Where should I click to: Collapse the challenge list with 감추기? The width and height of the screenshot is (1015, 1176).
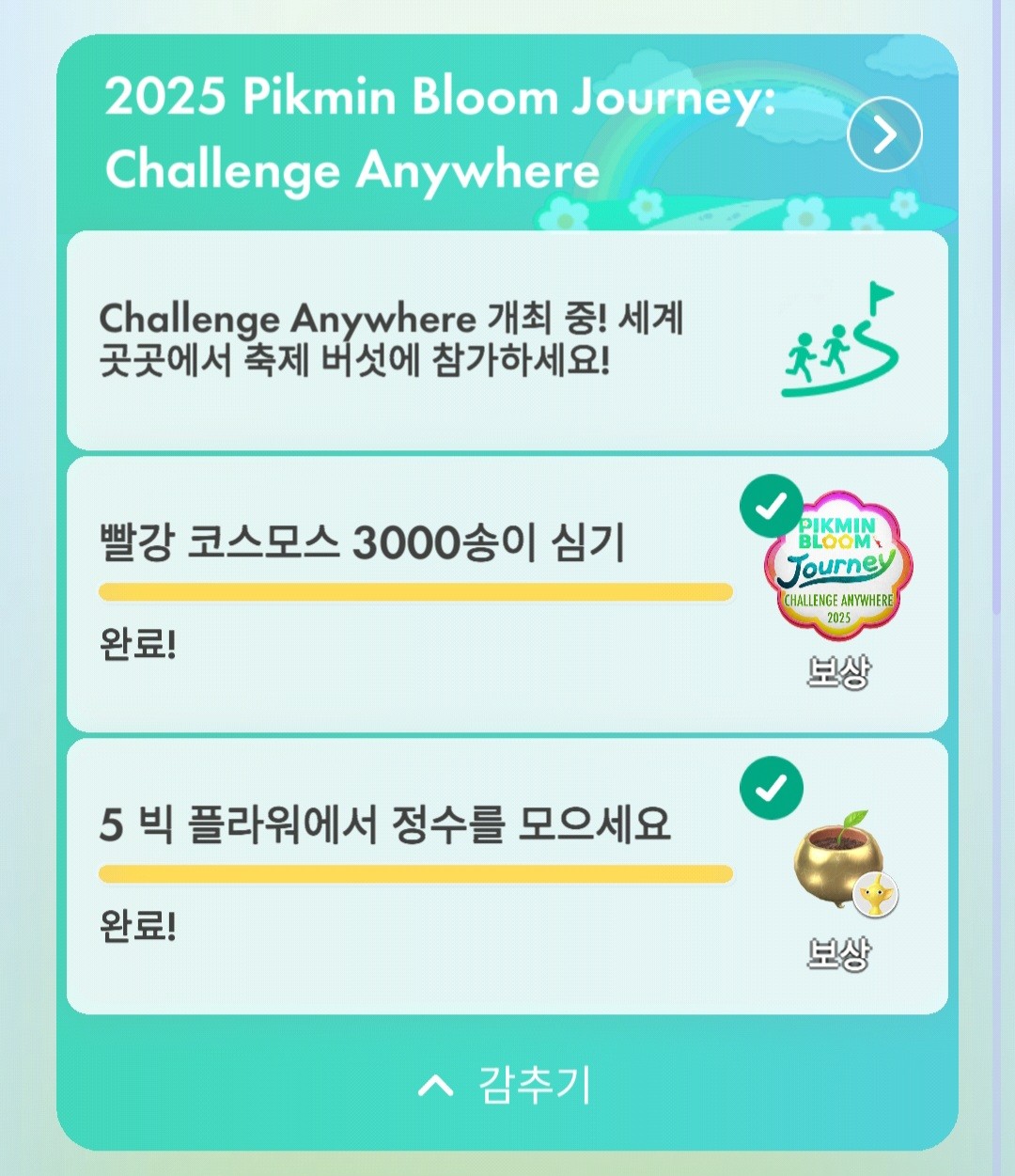[506, 1085]
